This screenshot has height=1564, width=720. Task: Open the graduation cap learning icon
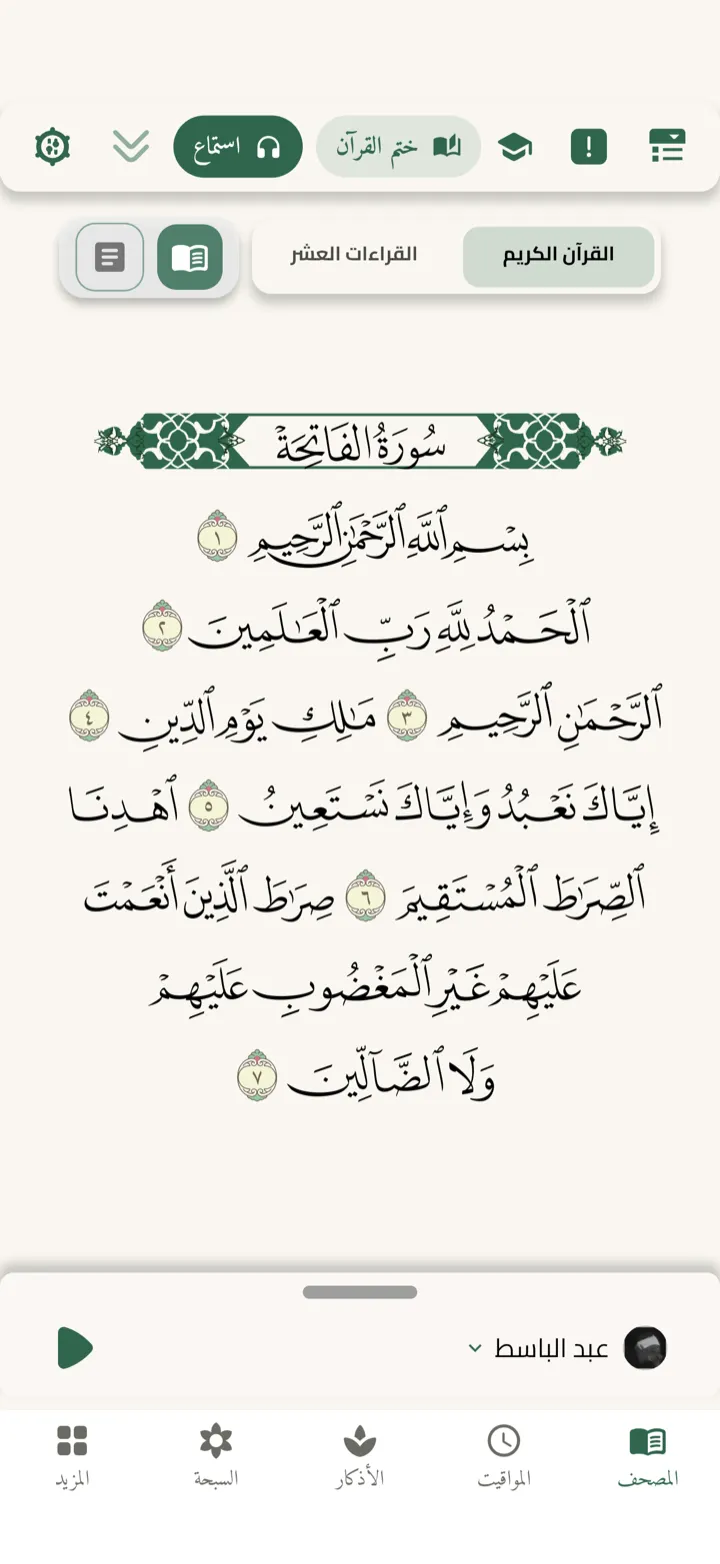(515, 147)
